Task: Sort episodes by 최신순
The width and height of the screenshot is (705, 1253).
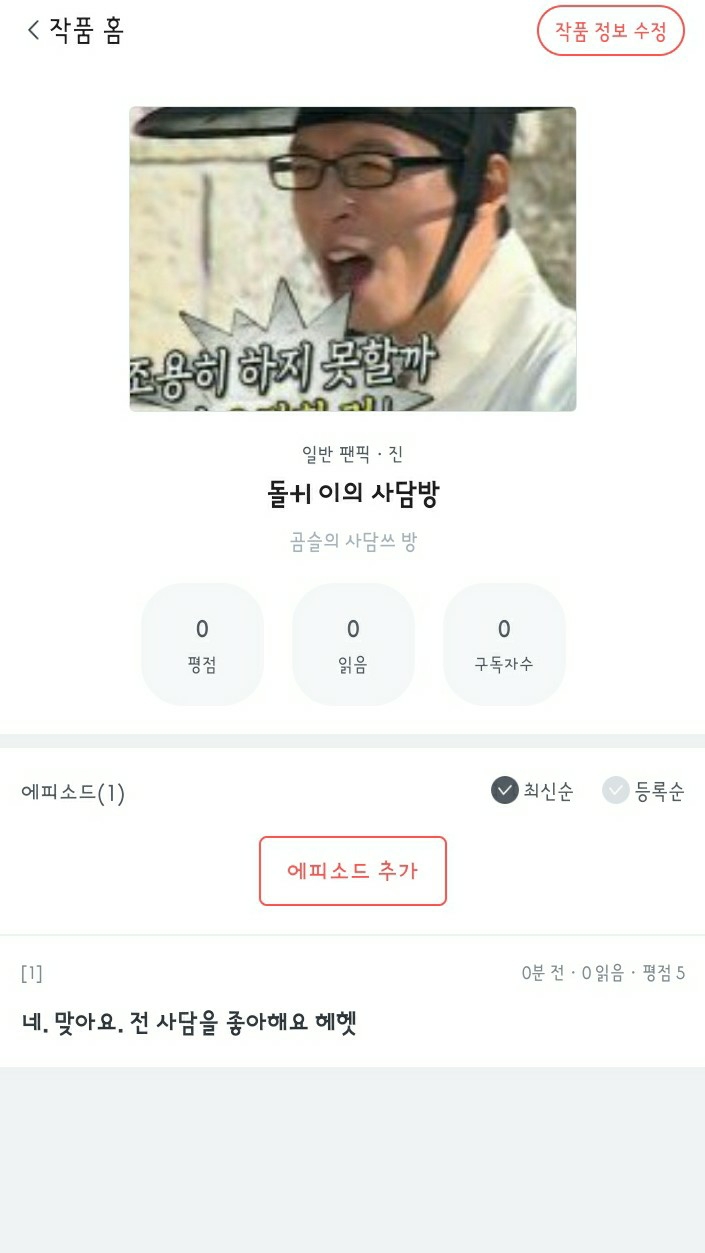Action: pyautogui.click(x=532, y=791)
